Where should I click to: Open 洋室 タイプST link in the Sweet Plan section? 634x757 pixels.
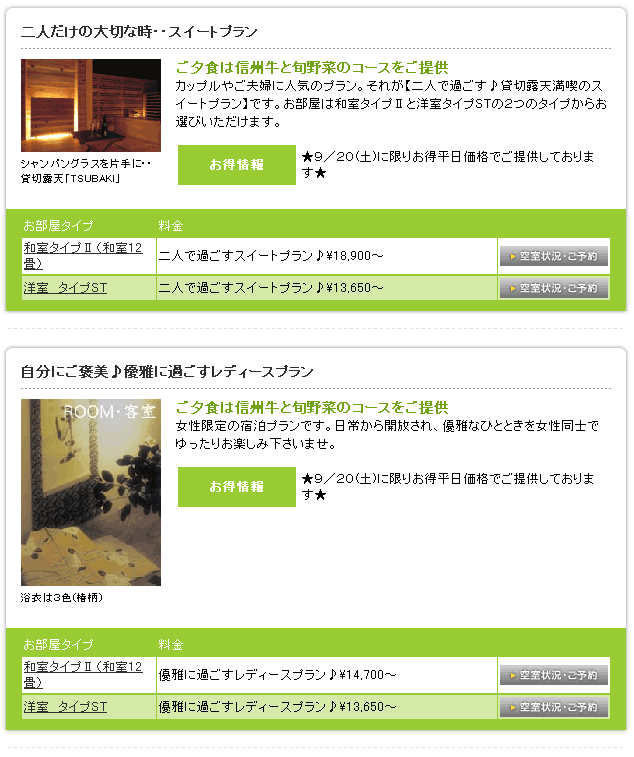(65, 288)
